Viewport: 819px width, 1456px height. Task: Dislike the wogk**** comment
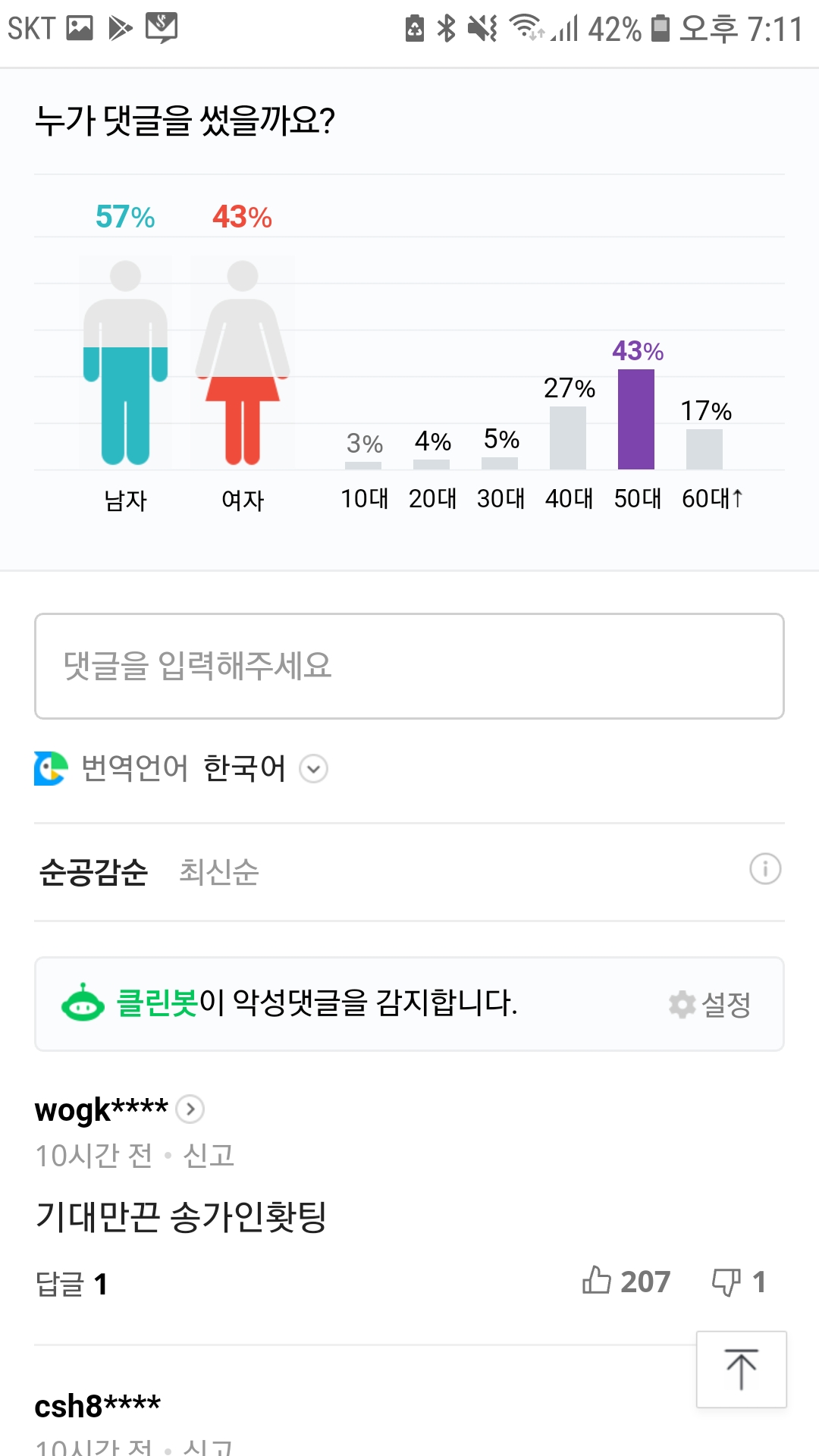(739, 1282)
